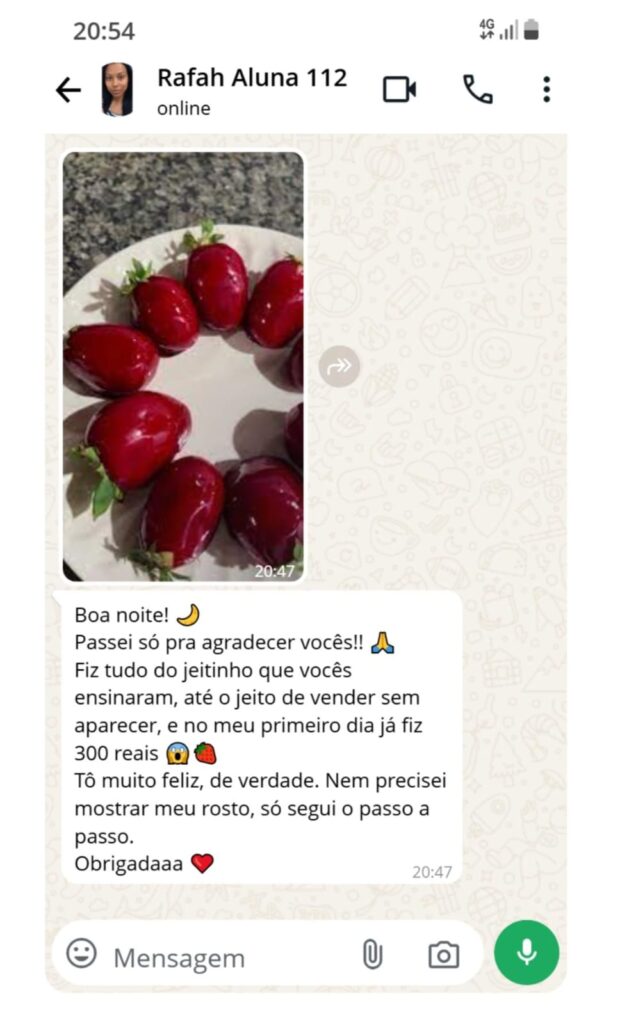Image resolution: width=620 pixels, height=1024 pixels.
Task: Open the camera from message bar
Action: pos(444,955)
